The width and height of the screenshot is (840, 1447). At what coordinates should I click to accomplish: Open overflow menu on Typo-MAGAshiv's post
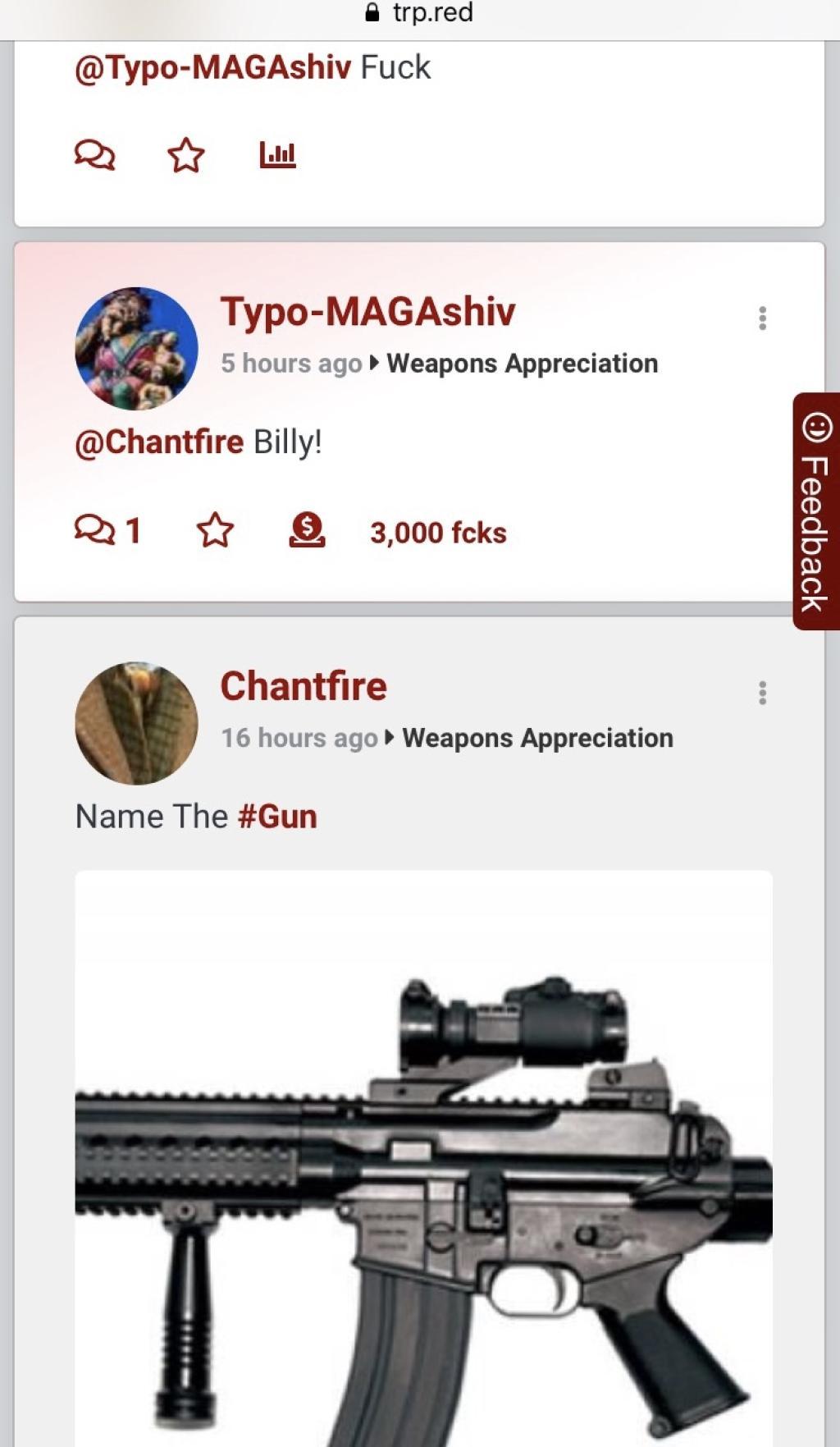pos(763,318)
